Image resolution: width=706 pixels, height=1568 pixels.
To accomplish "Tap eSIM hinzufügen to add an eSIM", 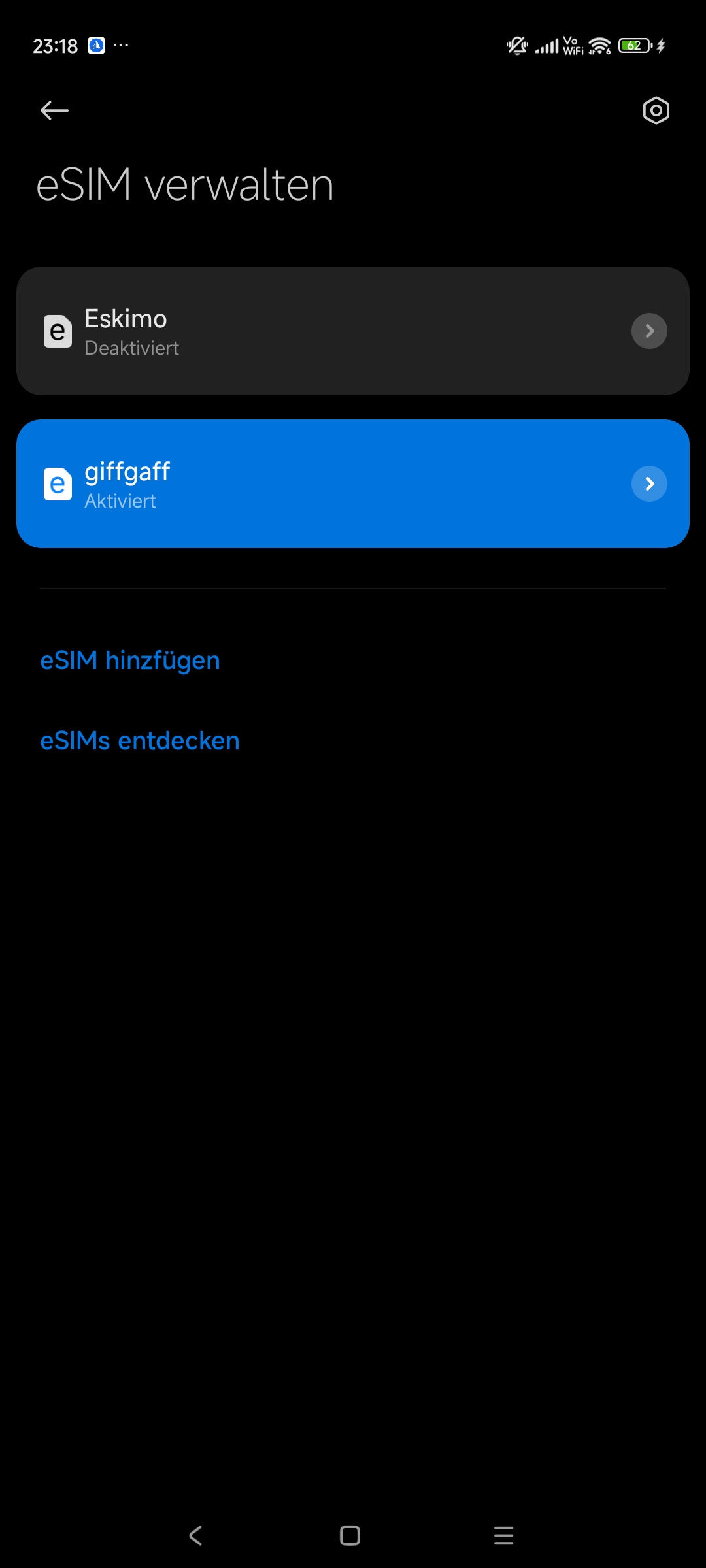I will [130, 661].
